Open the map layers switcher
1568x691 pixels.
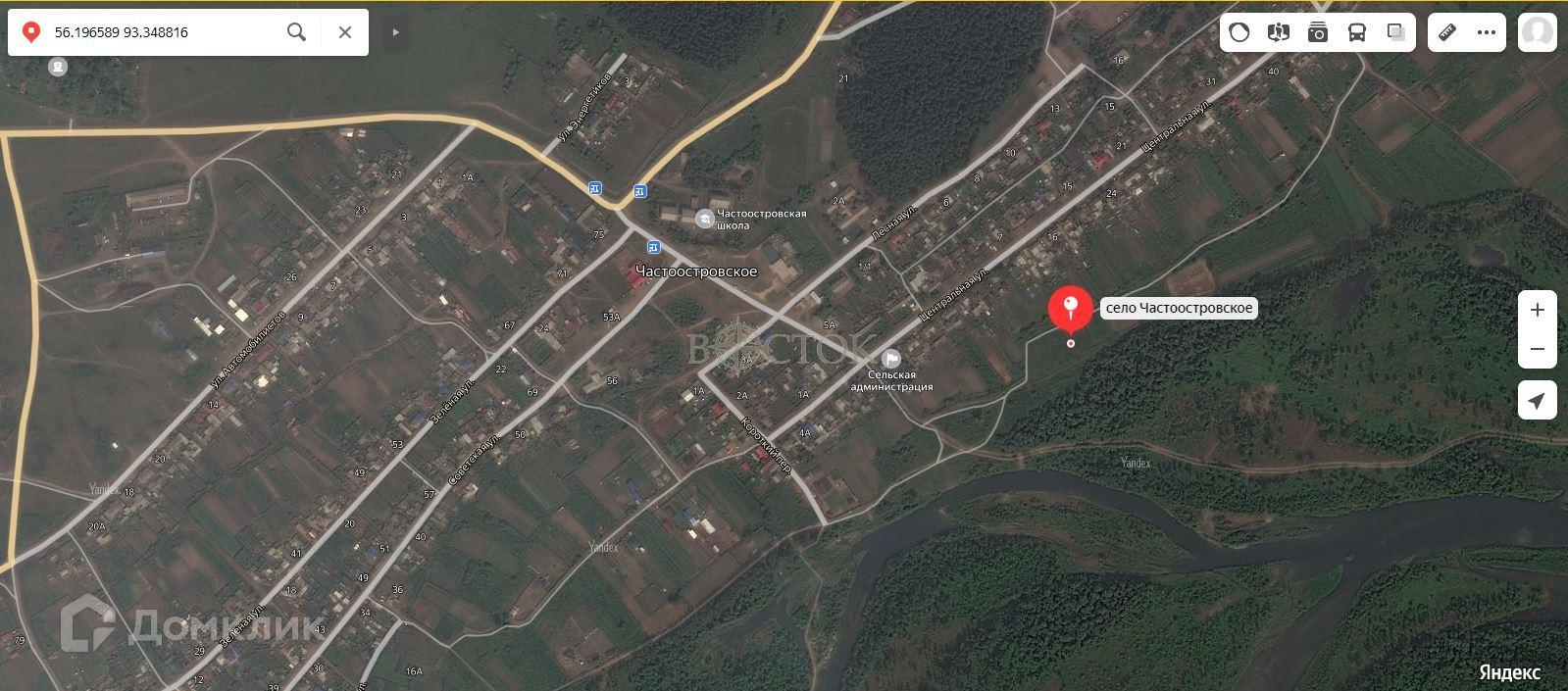pyautogui.click(x=1396, y=32)
